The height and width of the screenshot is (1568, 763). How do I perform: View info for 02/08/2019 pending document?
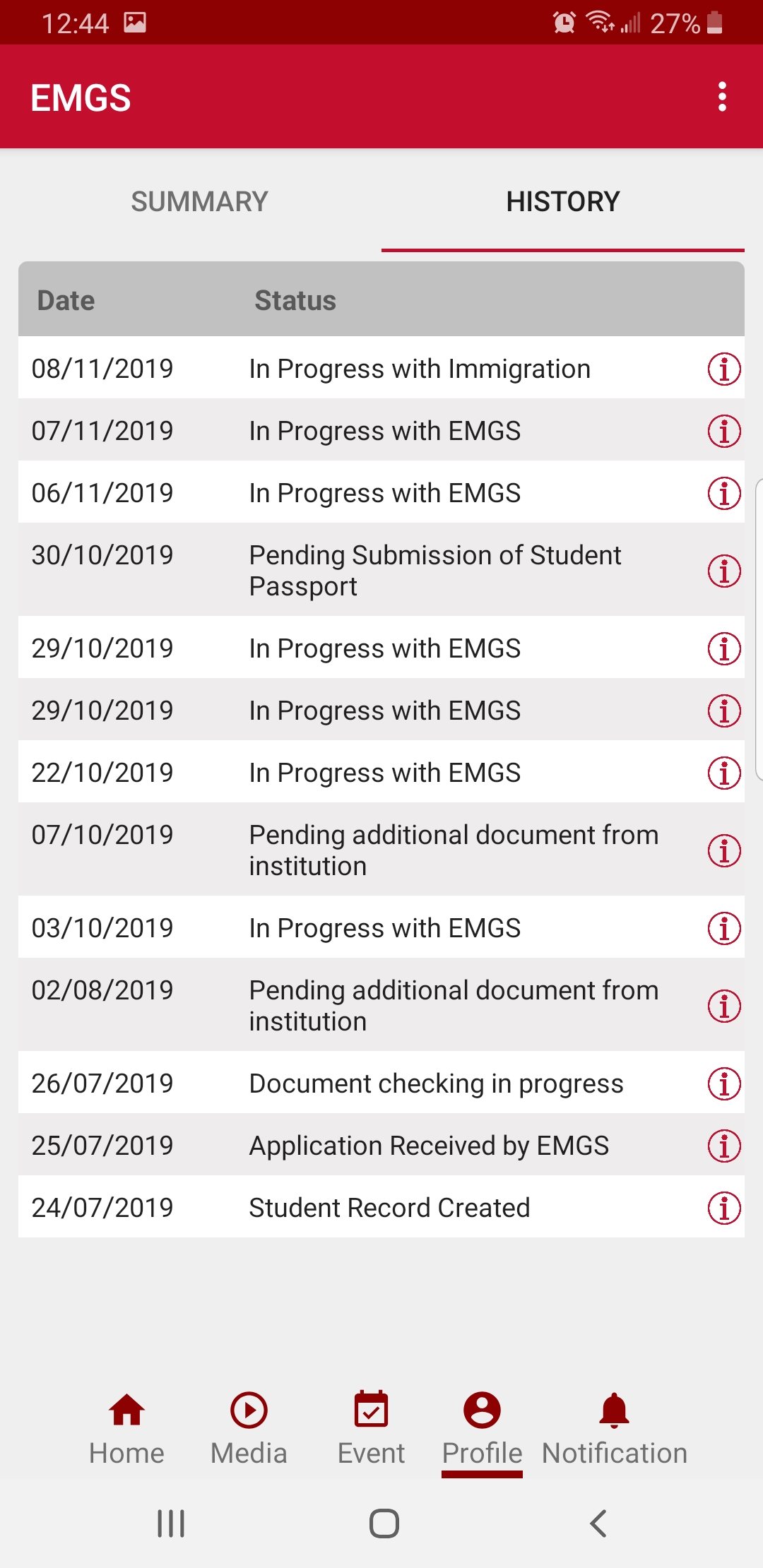click(x=724, y=1006)
